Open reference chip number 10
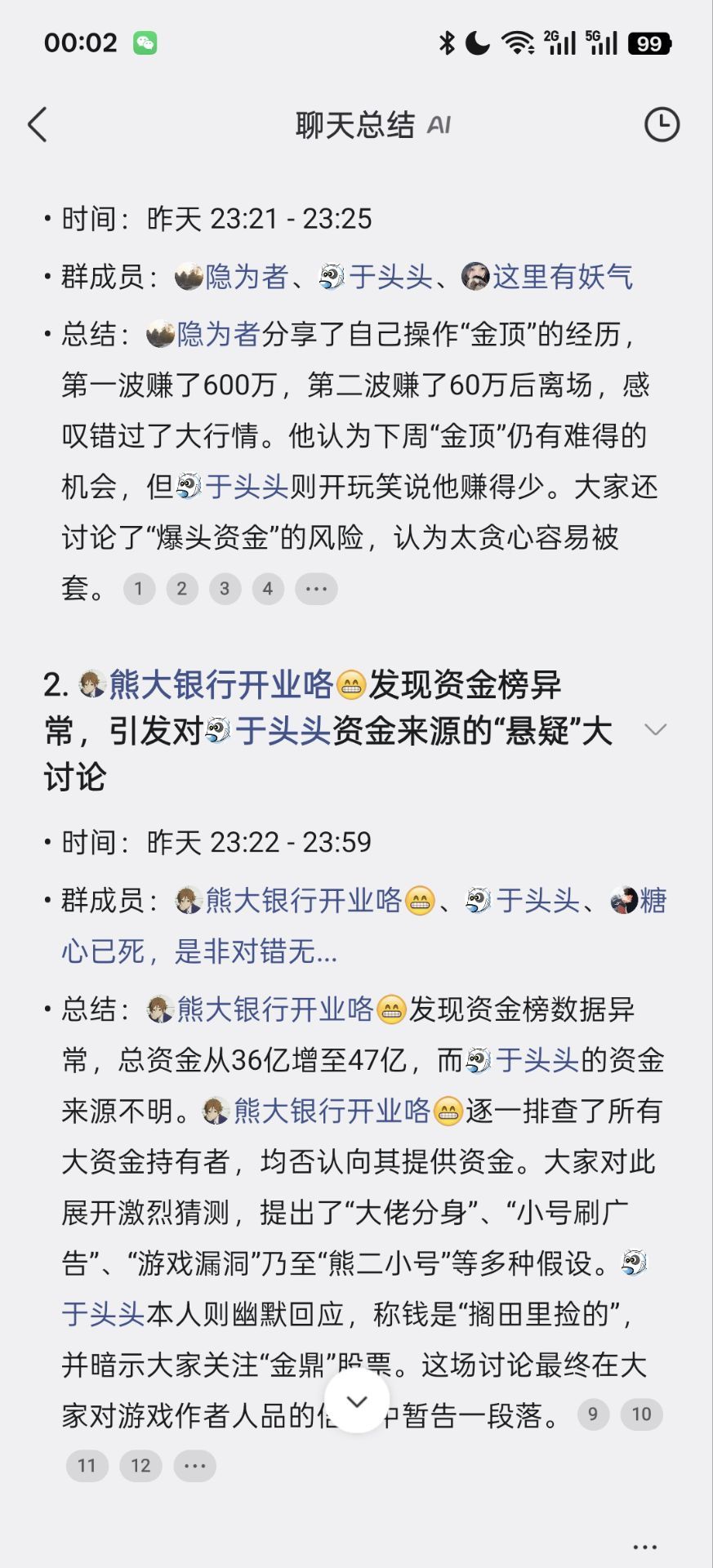Screen dimensions: 713x1568 tap(642, 1415)
